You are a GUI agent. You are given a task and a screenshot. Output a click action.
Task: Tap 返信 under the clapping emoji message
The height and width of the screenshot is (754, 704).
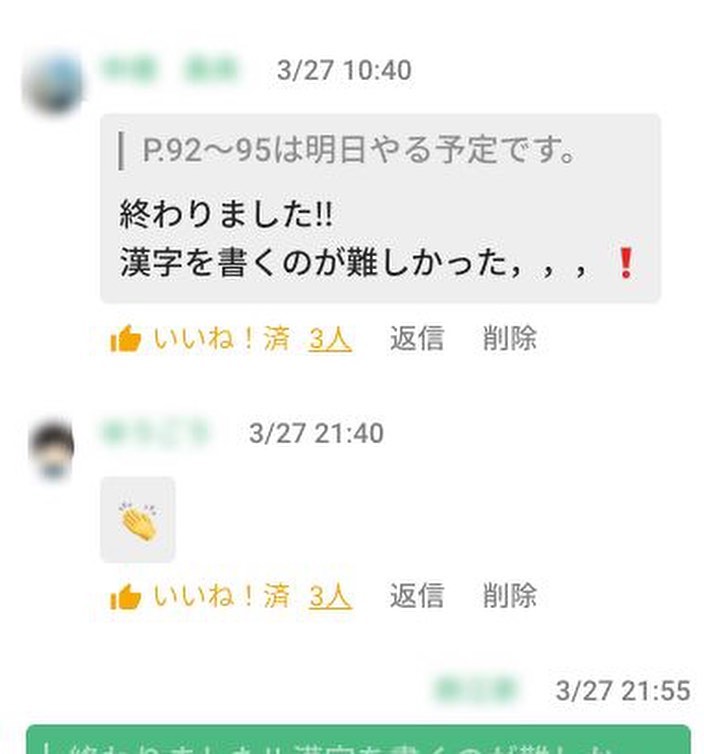tap(416, 597)
